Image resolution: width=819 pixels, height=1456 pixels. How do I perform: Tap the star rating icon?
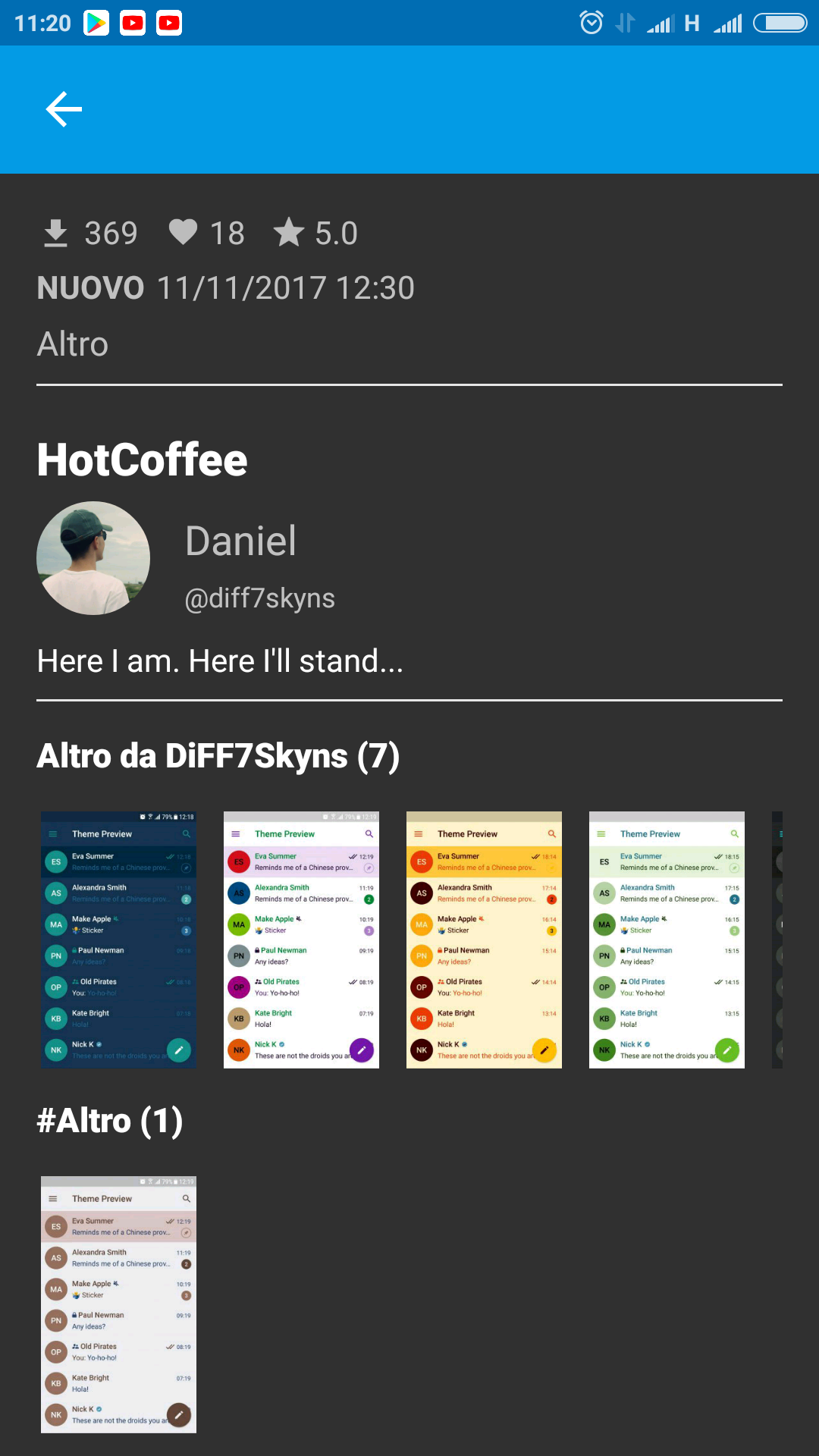pyautogui.click(x=289, y=232)
